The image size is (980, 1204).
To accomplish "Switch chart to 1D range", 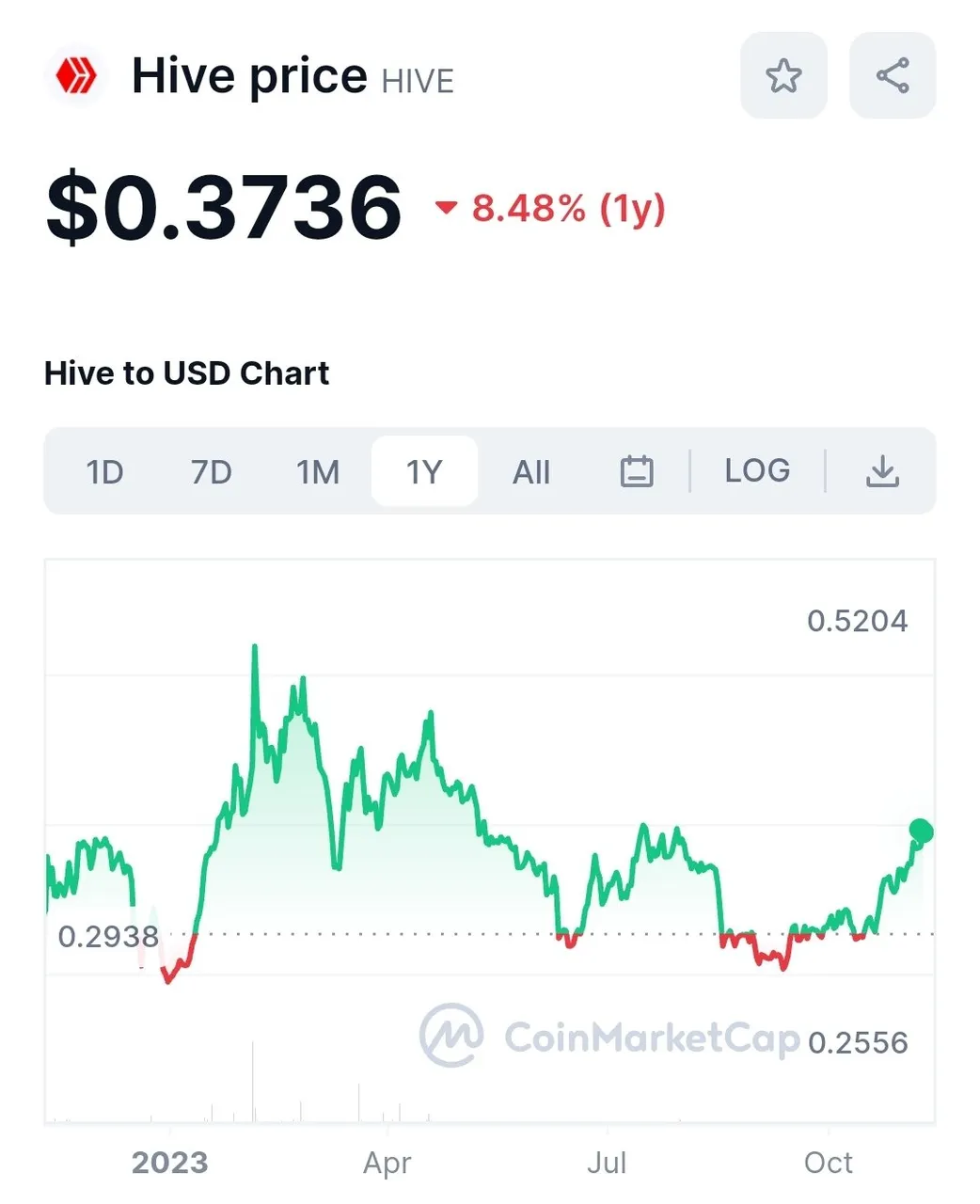I will pyautogui.click(x=104, y=471).
